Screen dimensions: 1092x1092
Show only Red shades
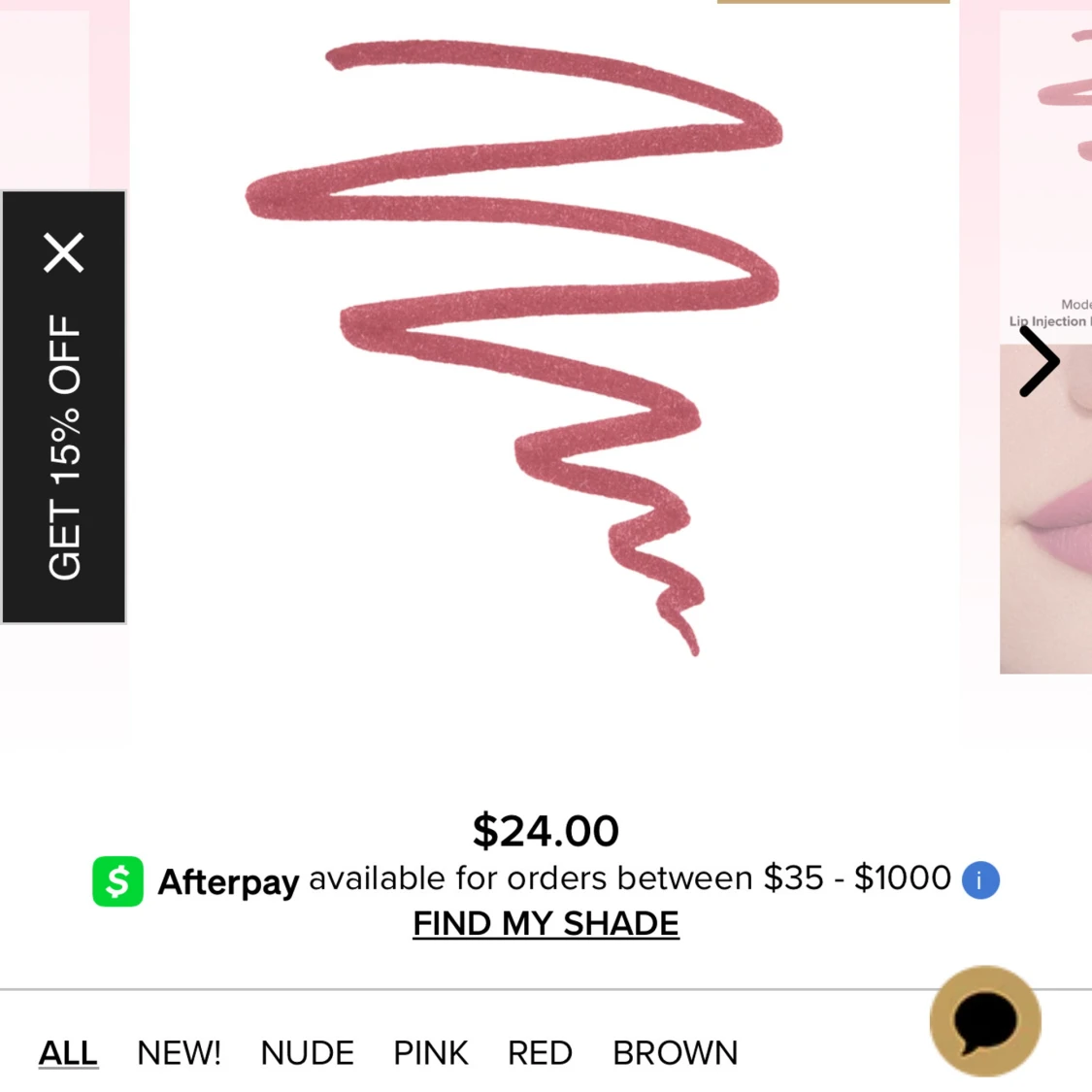[x=540, y=1052]
